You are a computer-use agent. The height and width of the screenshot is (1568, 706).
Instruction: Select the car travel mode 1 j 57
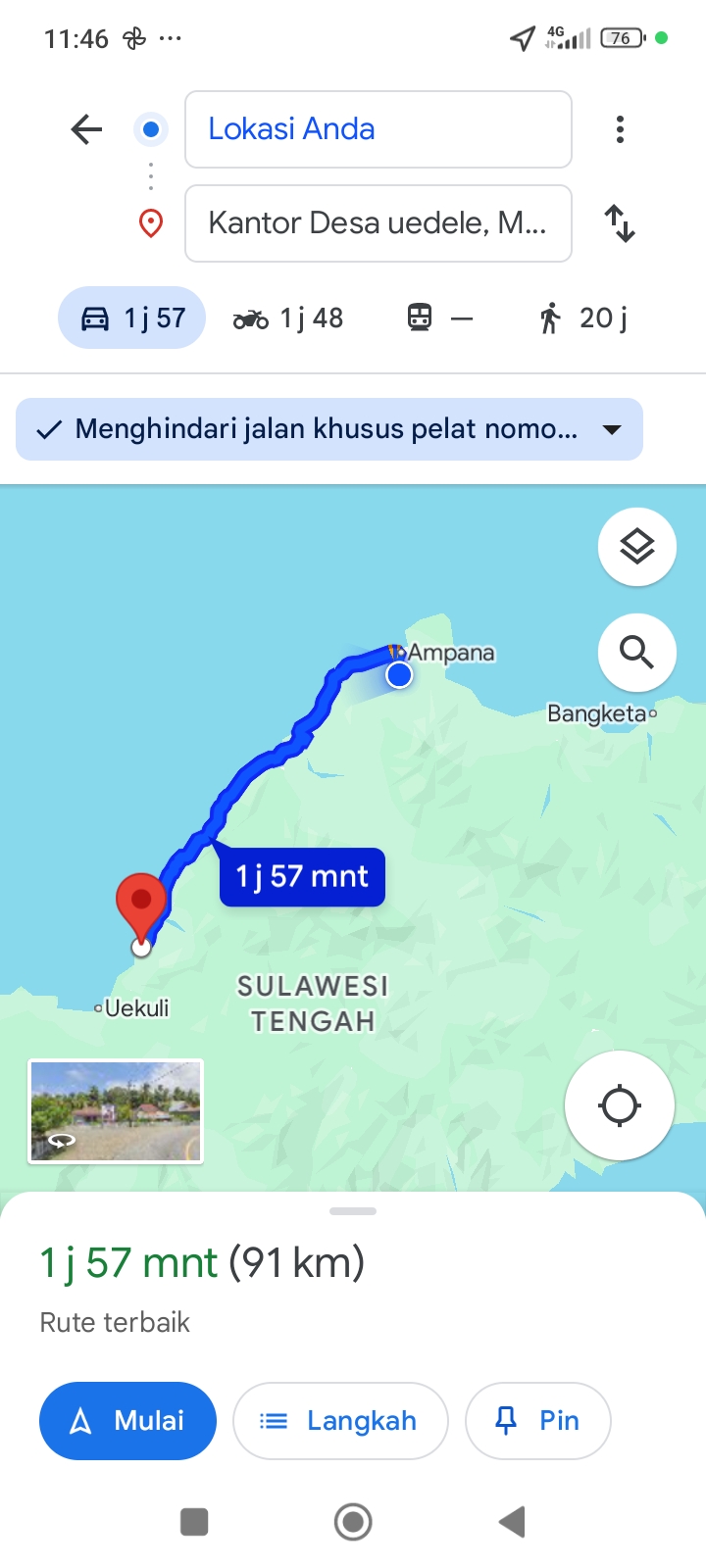click(x=132, y=318)
